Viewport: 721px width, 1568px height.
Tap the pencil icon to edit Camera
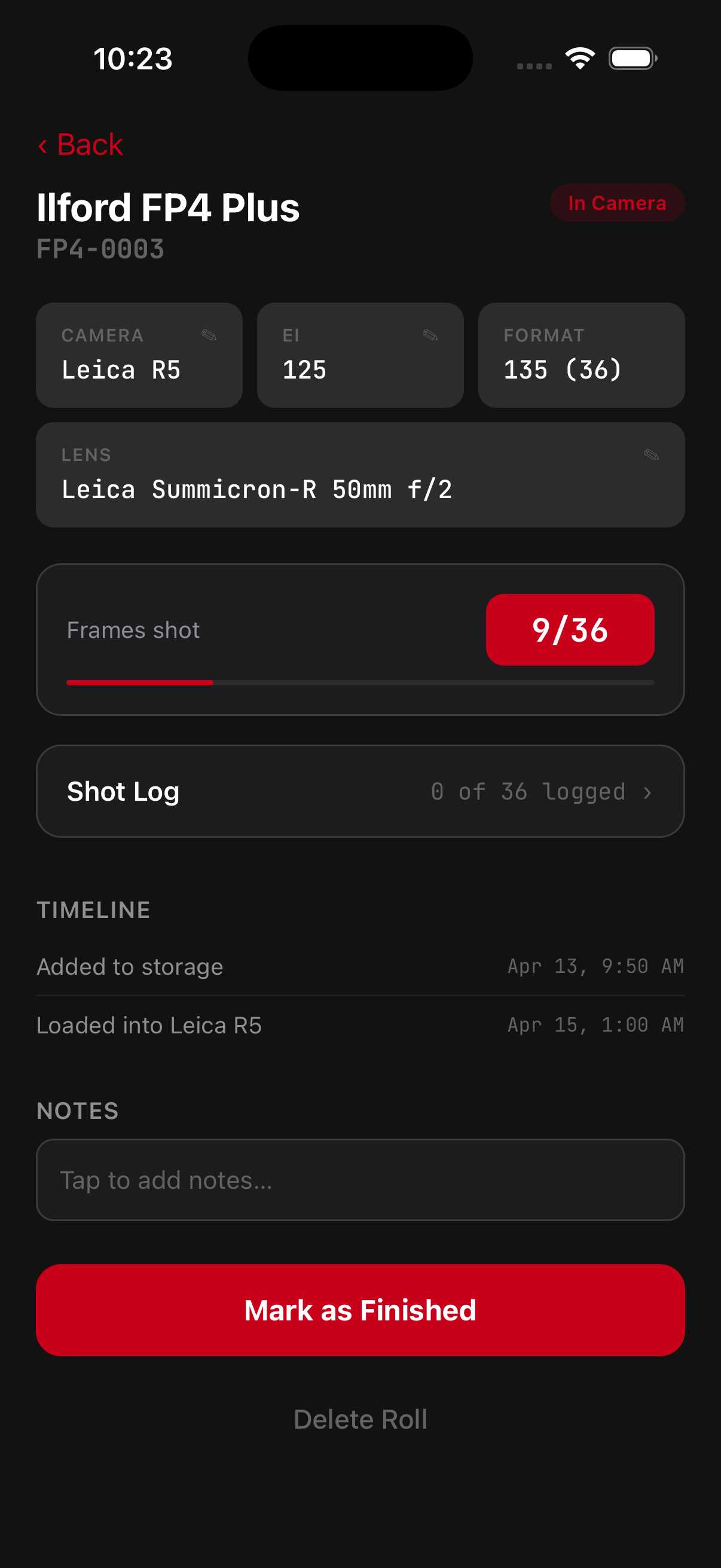209,335
